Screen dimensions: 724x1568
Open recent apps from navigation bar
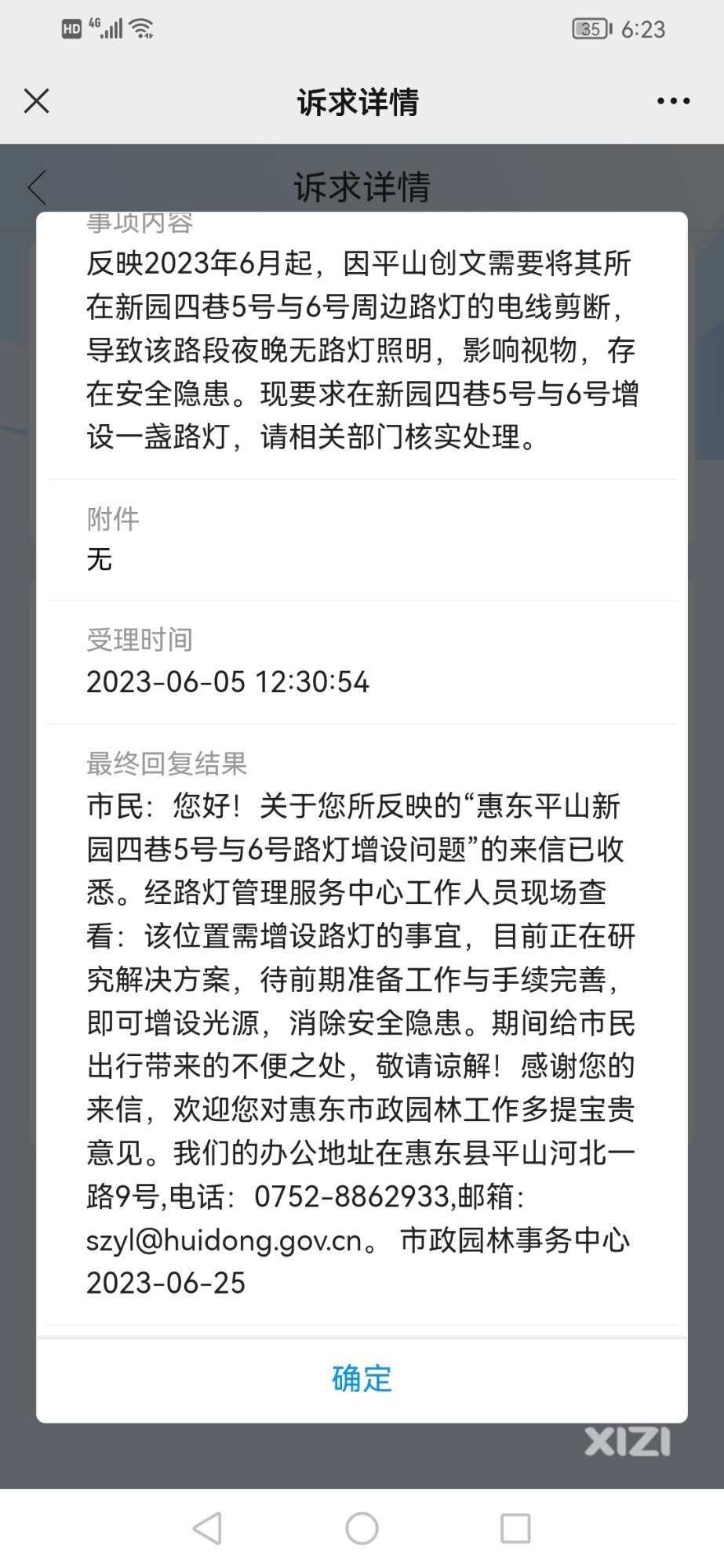pos(515,1528)
